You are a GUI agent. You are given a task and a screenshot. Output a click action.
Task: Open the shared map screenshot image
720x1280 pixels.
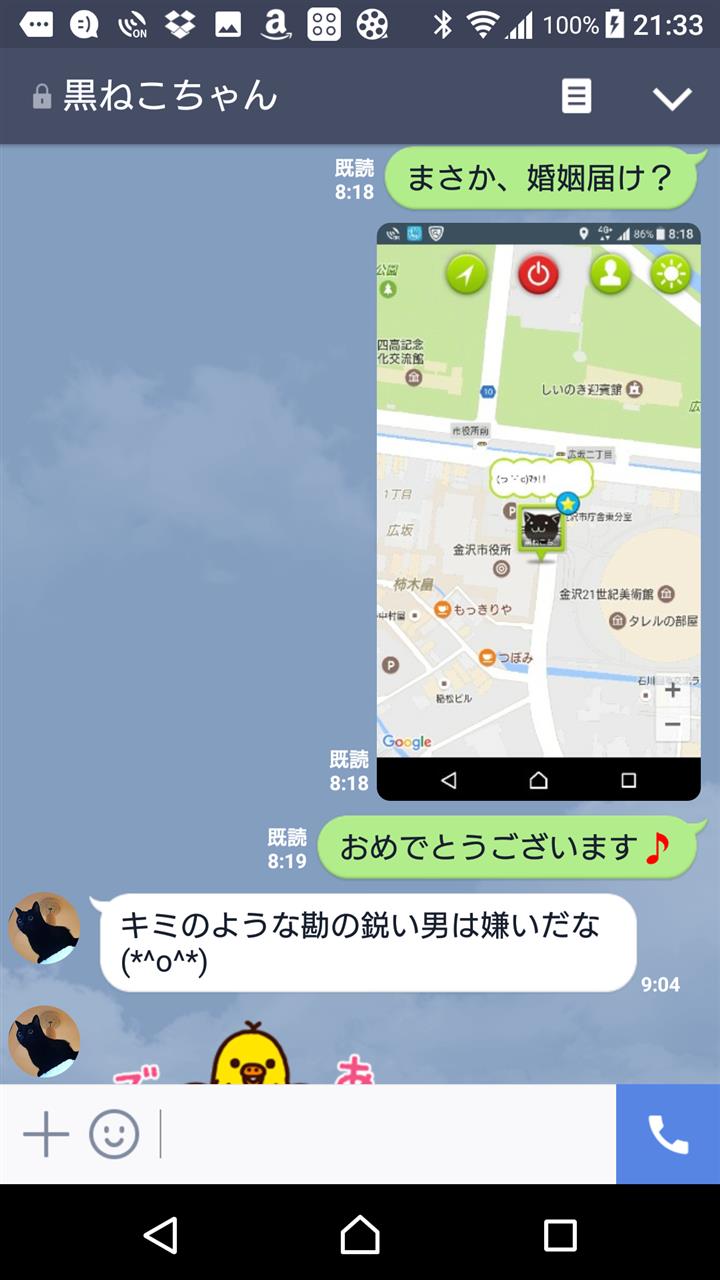pos(538,511)
